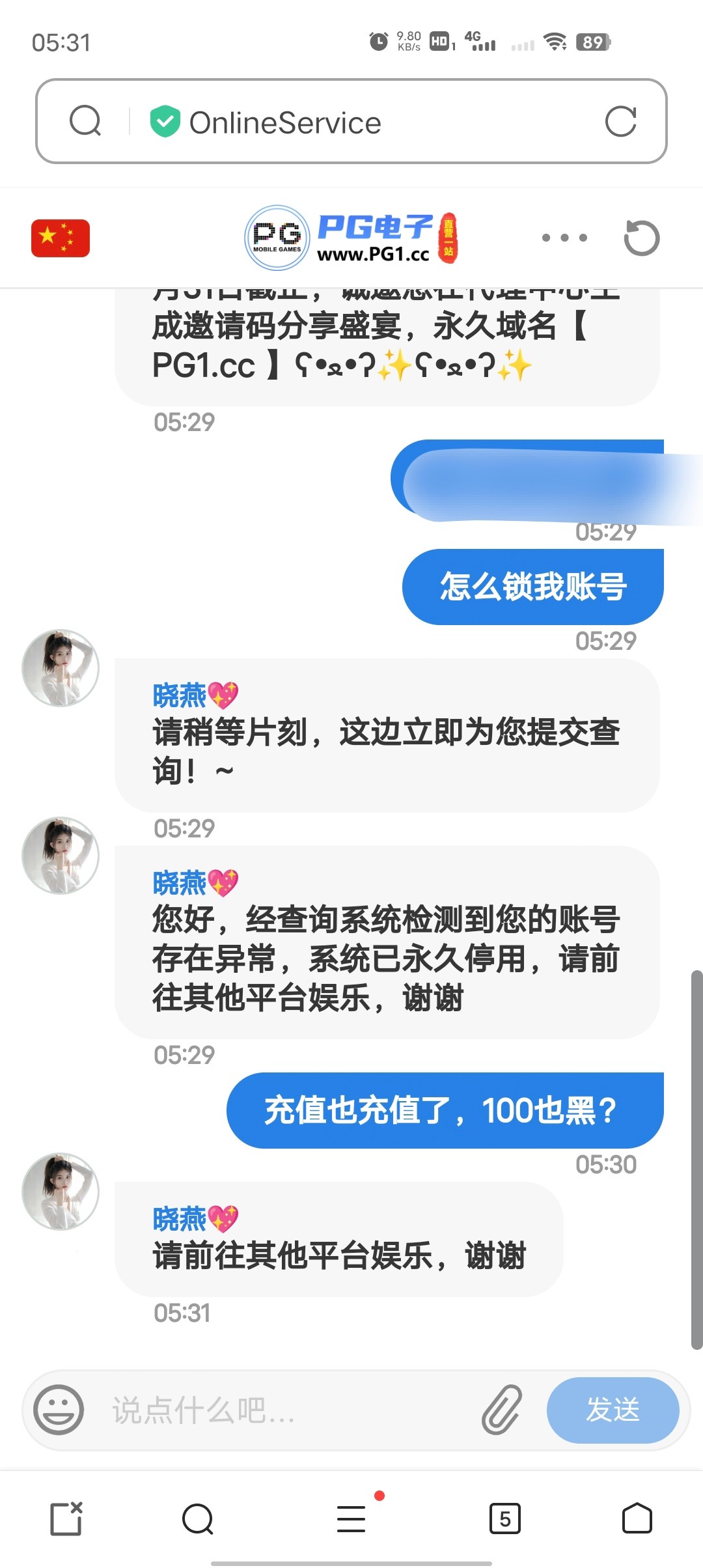
Task: Open the emoji picker
Action: (x=59, y=1410)
